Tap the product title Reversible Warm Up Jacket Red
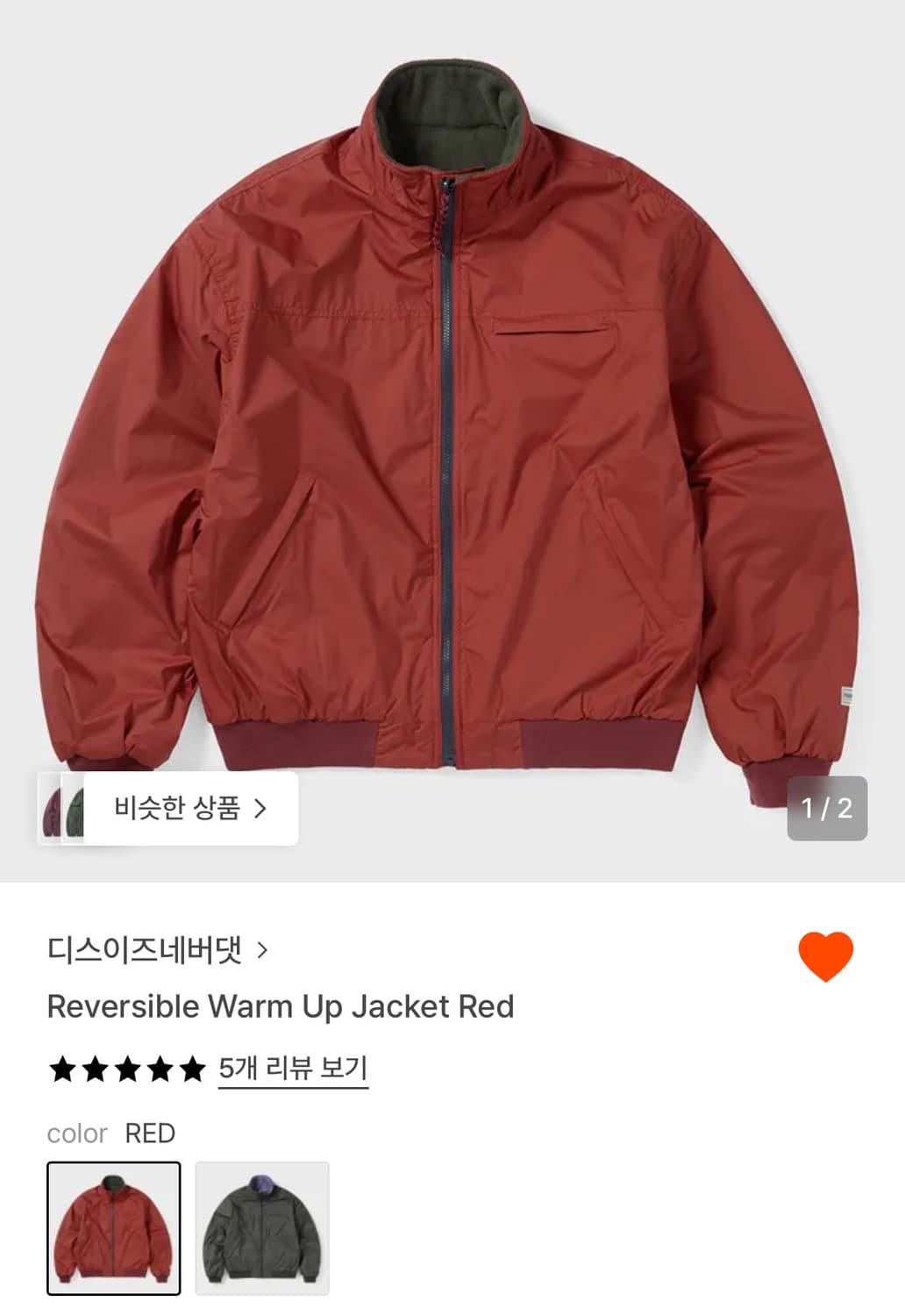 point(281,1007)
